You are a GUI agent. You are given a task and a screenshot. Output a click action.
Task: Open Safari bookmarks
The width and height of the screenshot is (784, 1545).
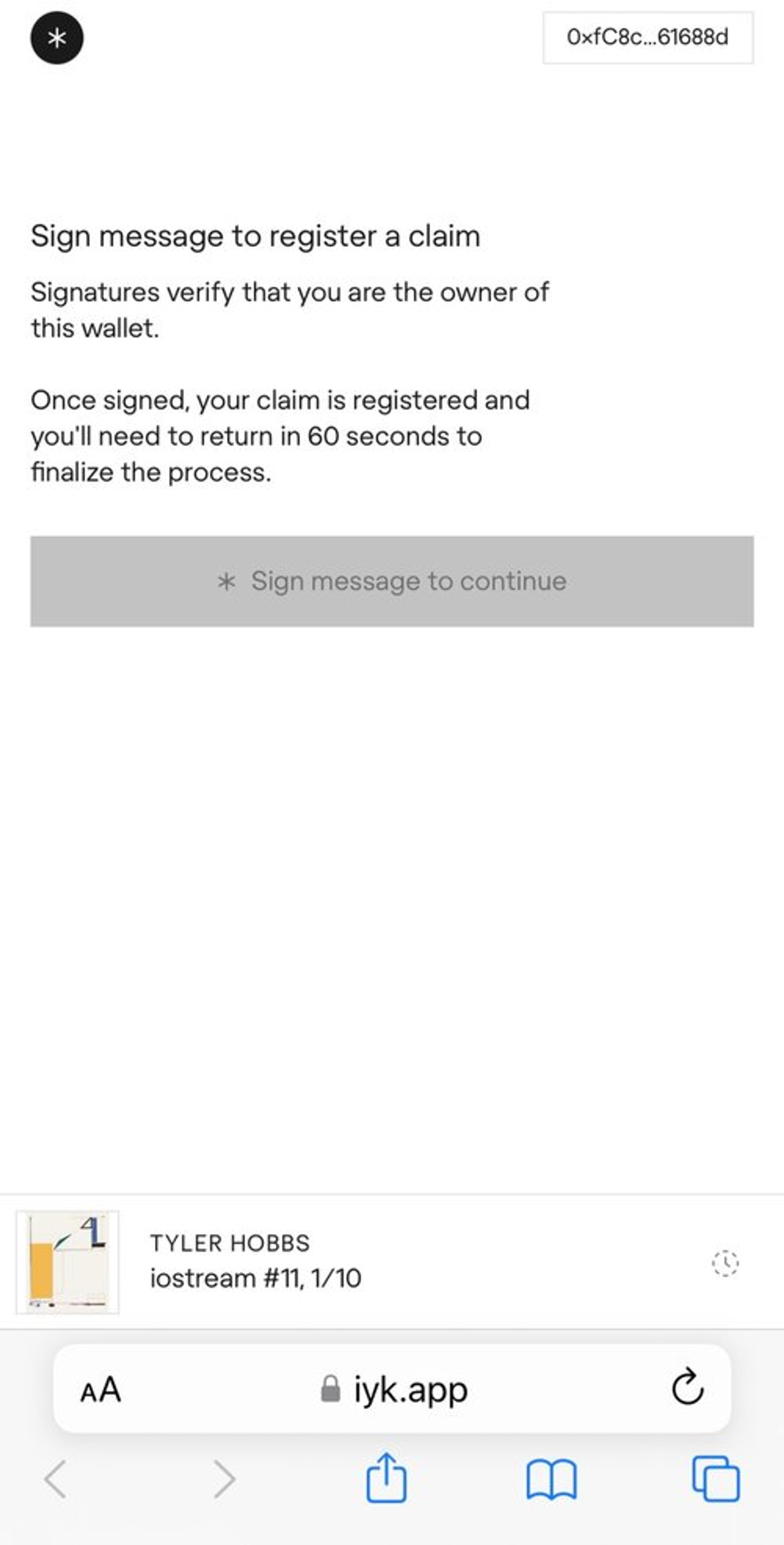(x=551, y=1480)
